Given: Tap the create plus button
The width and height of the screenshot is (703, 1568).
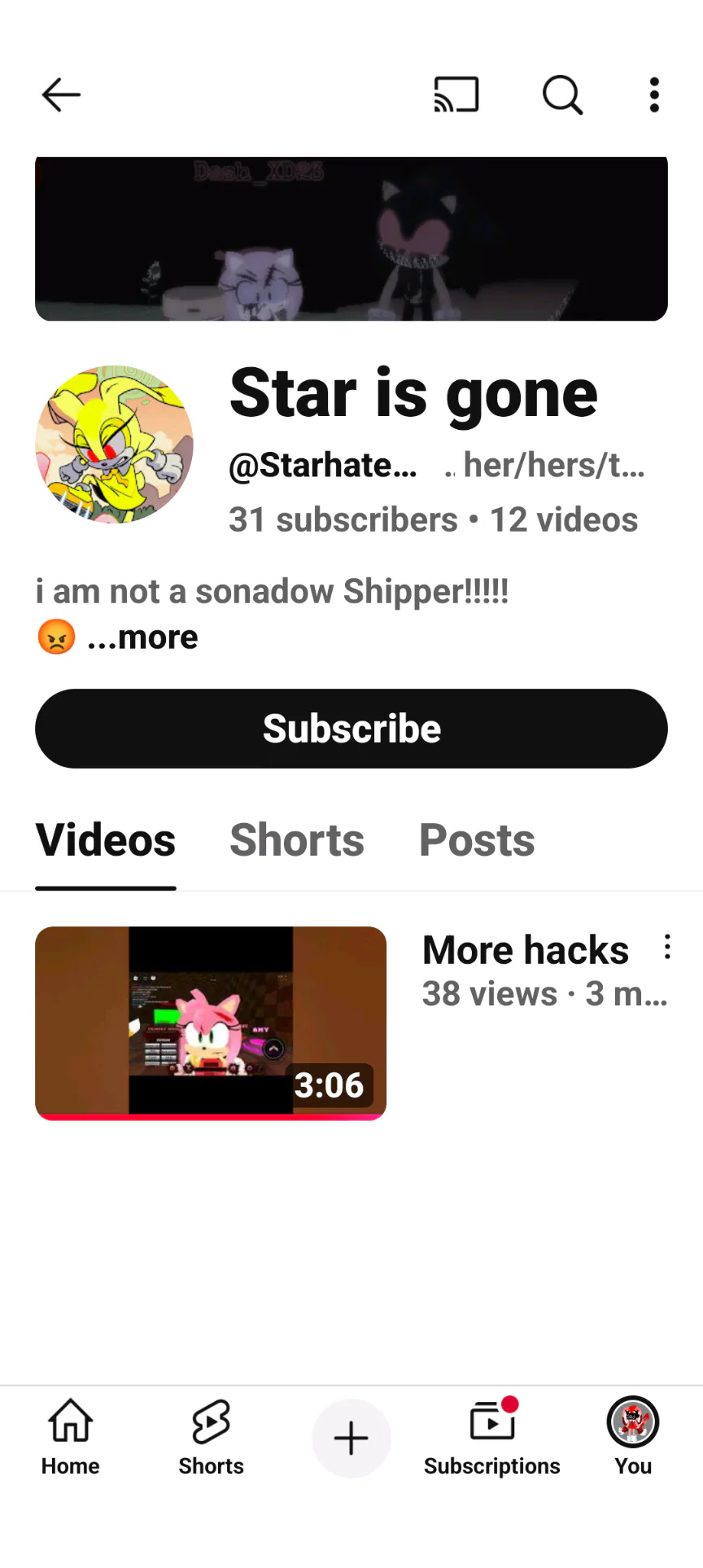Looking at the screenshot, I should click(351, 1439).
